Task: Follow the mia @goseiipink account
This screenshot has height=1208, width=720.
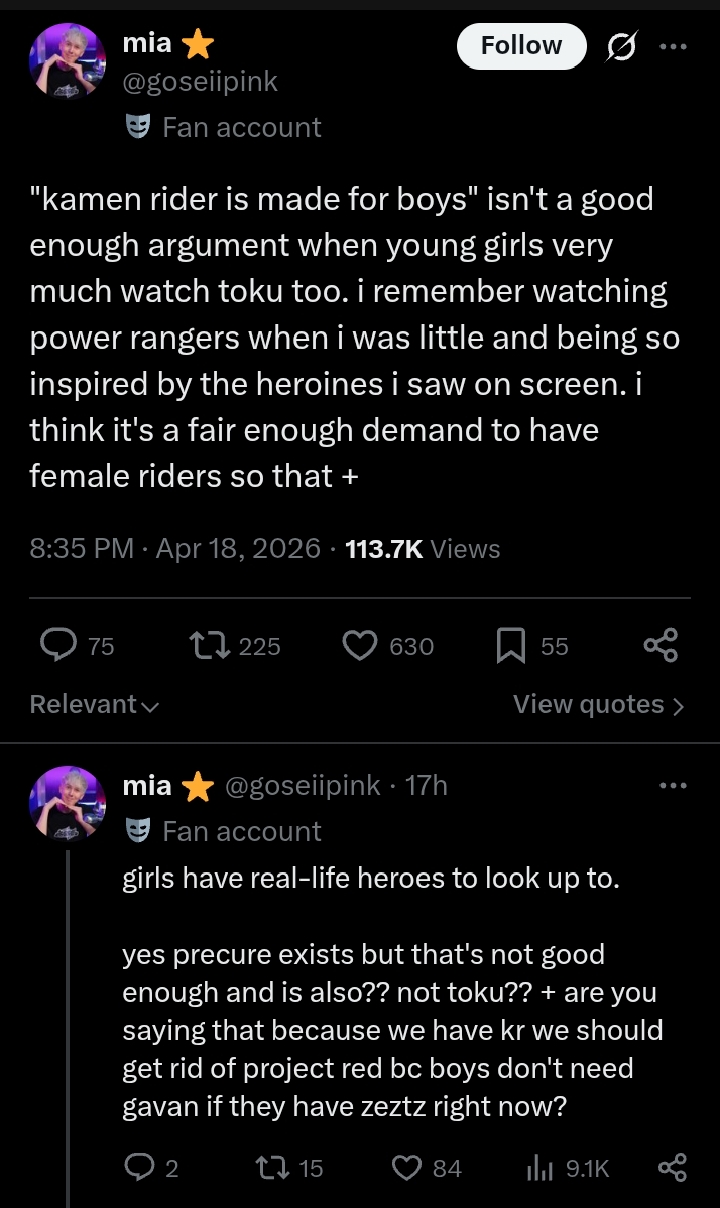Action: click(x=521, y=46)
